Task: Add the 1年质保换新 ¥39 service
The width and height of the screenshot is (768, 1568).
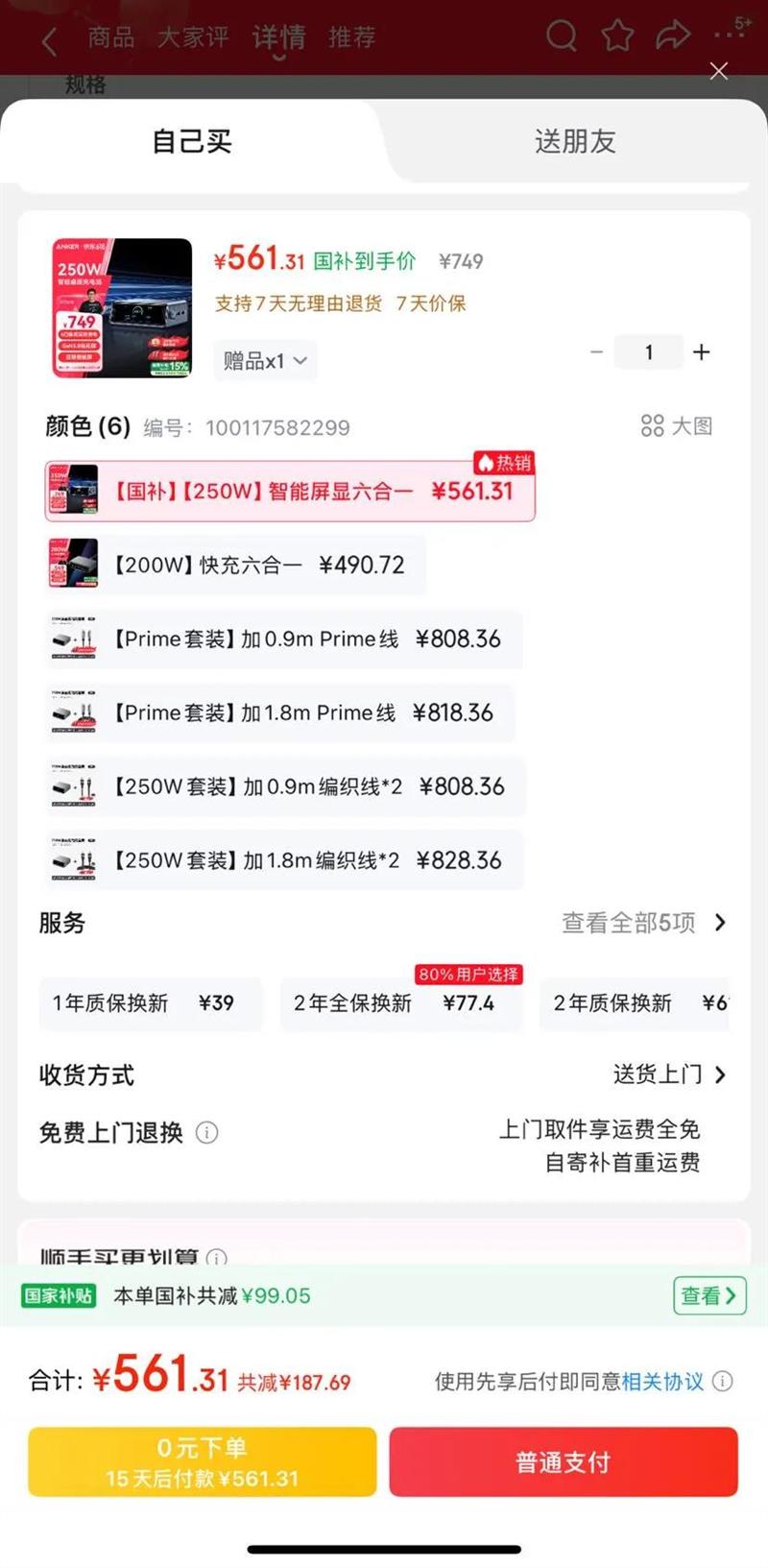Action: pos(150,1003)
